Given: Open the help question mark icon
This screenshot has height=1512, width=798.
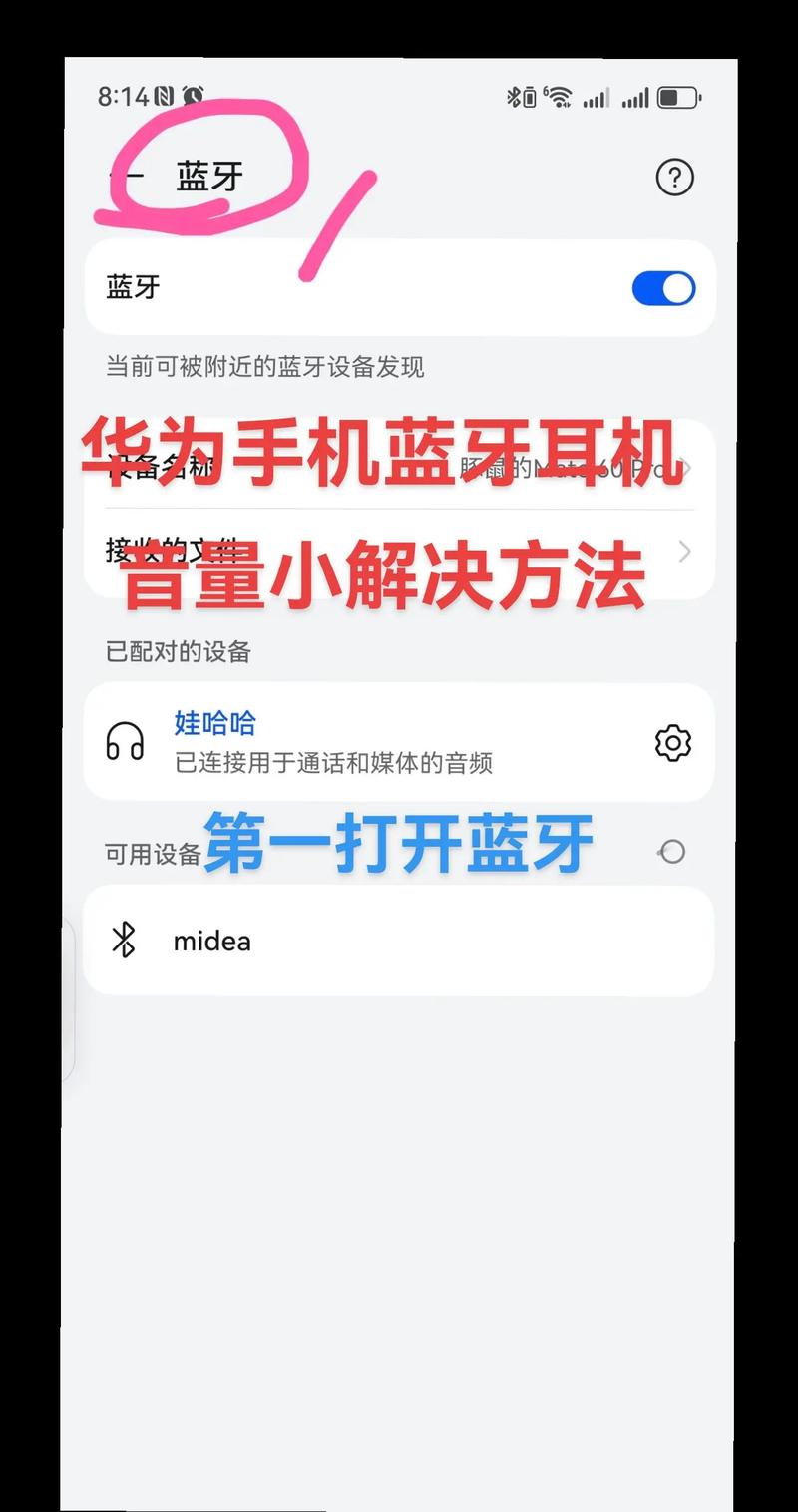Looking at the screenshot, I should [674, 178].
